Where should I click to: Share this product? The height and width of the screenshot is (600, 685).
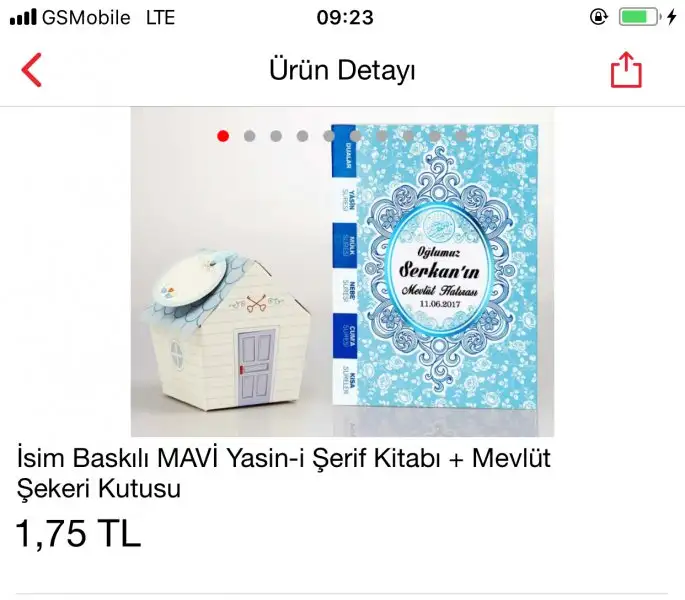(626, 70)
